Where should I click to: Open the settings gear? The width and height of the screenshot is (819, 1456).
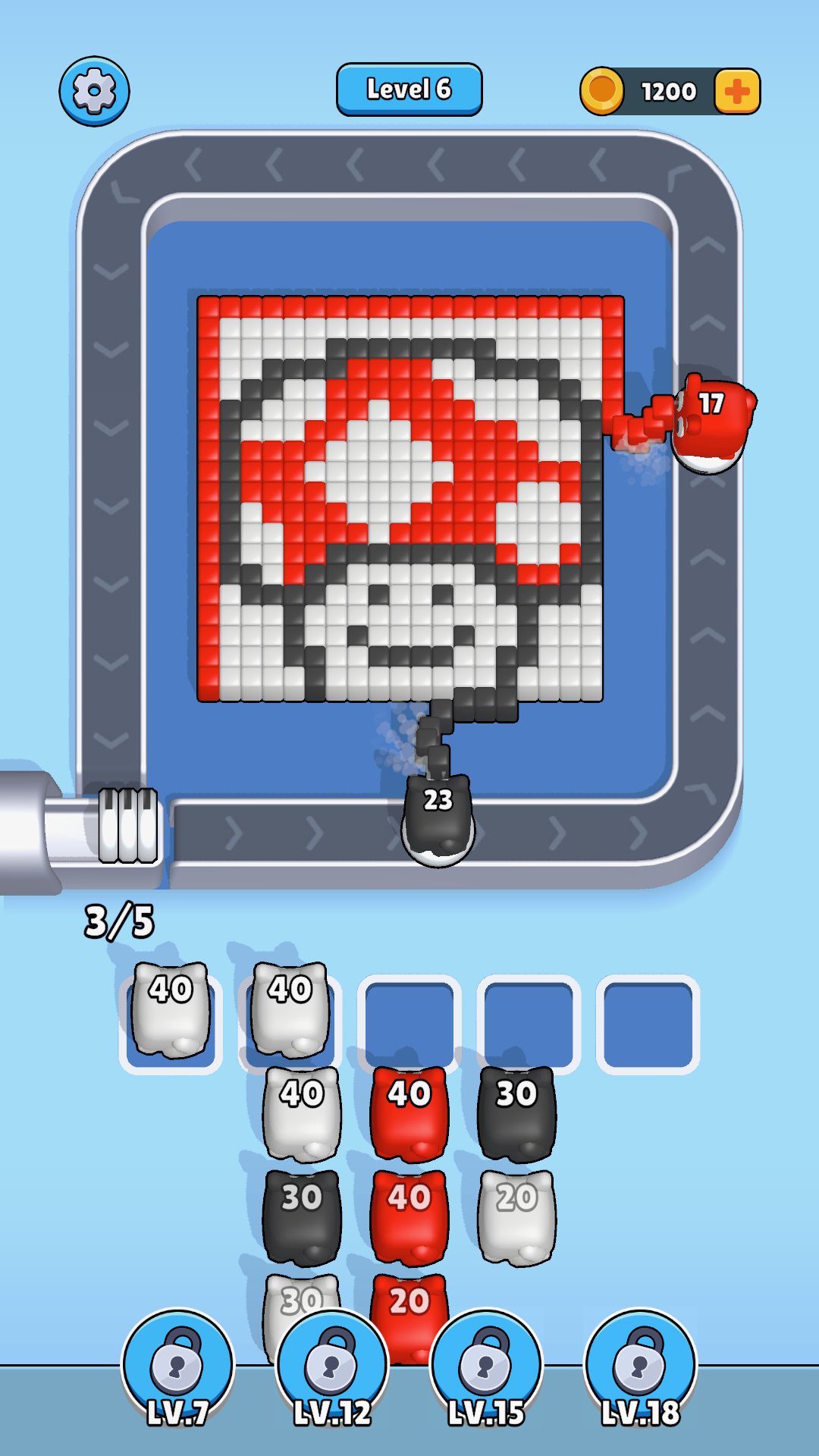pyautogui.click(x=94, y=91)
